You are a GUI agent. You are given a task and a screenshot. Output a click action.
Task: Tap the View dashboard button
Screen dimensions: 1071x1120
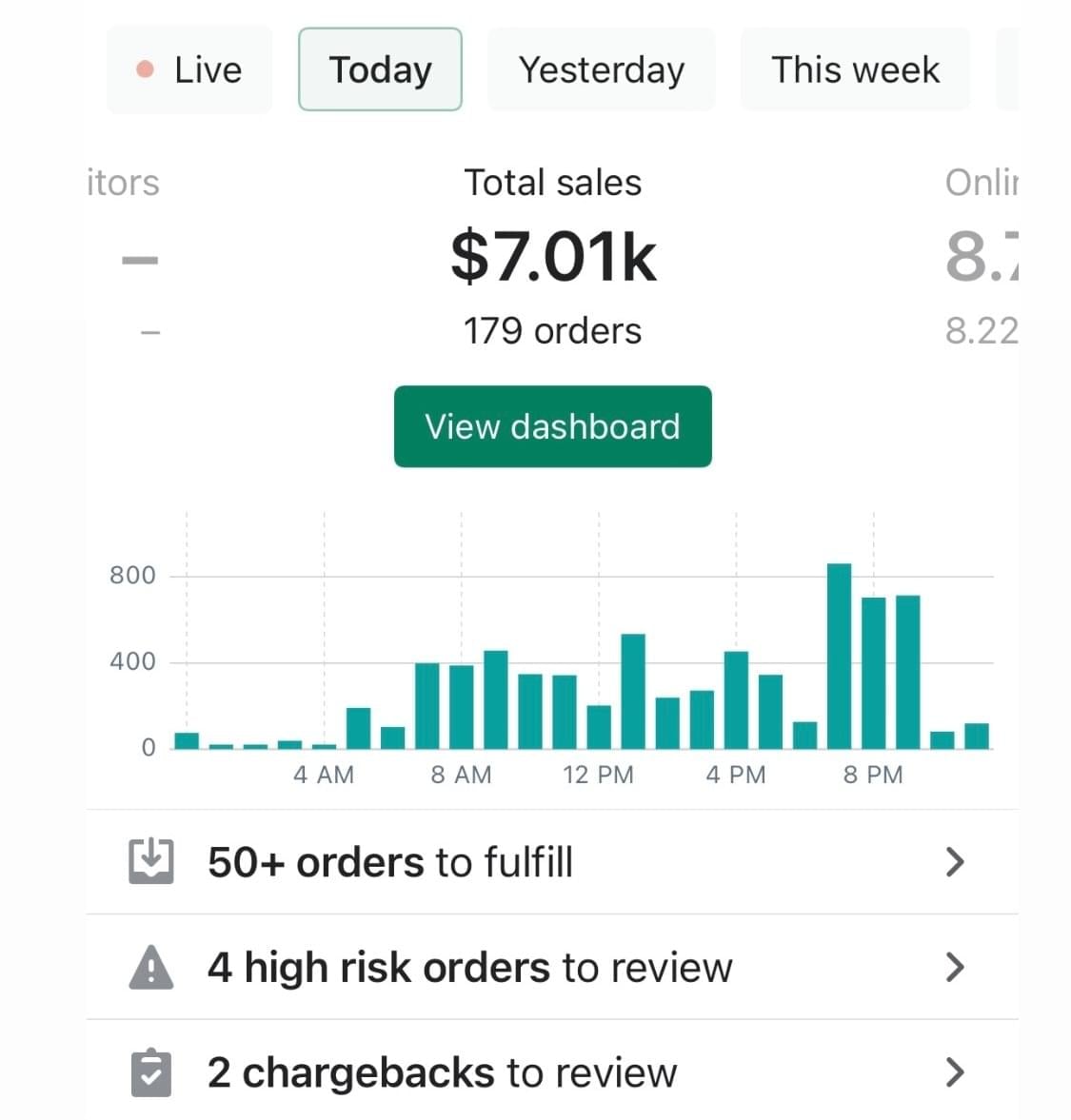552,426
